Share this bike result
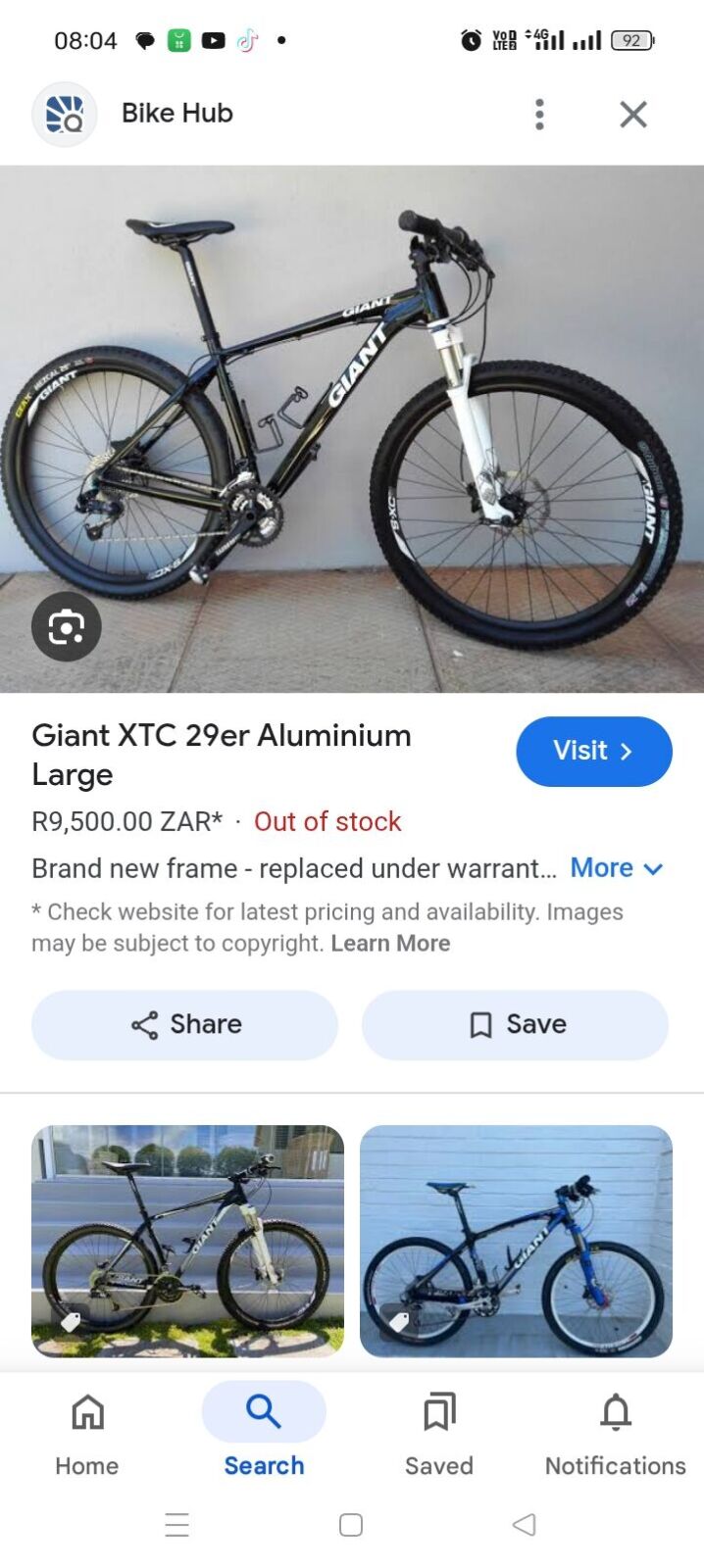Viewport: 704px width, 1568px height. [185, 1025]
